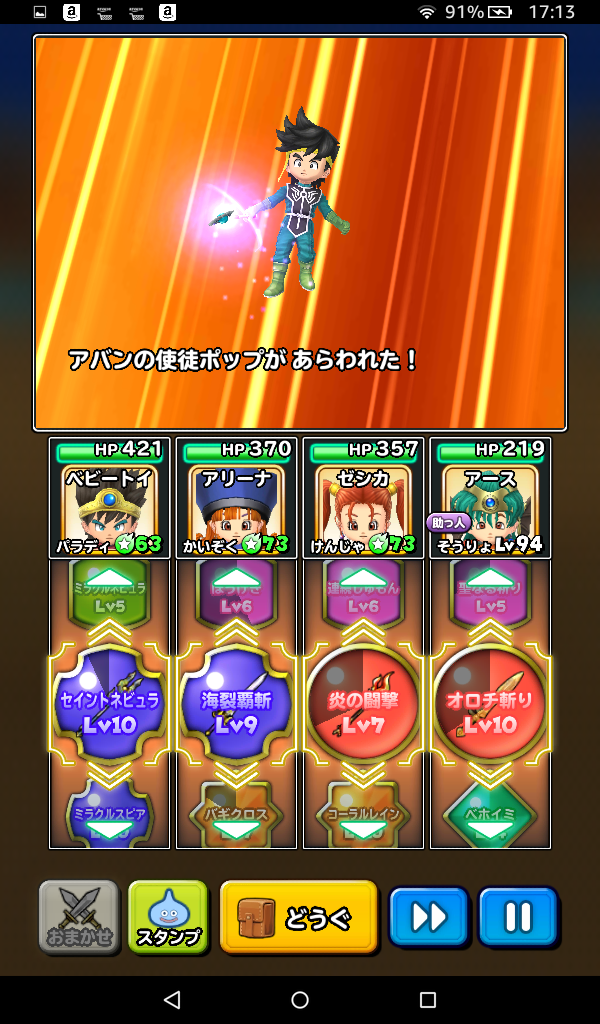Image resolution: width=600 pixels, height=1024 pixels.
Task: Choose the 海裂覇斬 Lv9 skill
Action: (236, 703)
